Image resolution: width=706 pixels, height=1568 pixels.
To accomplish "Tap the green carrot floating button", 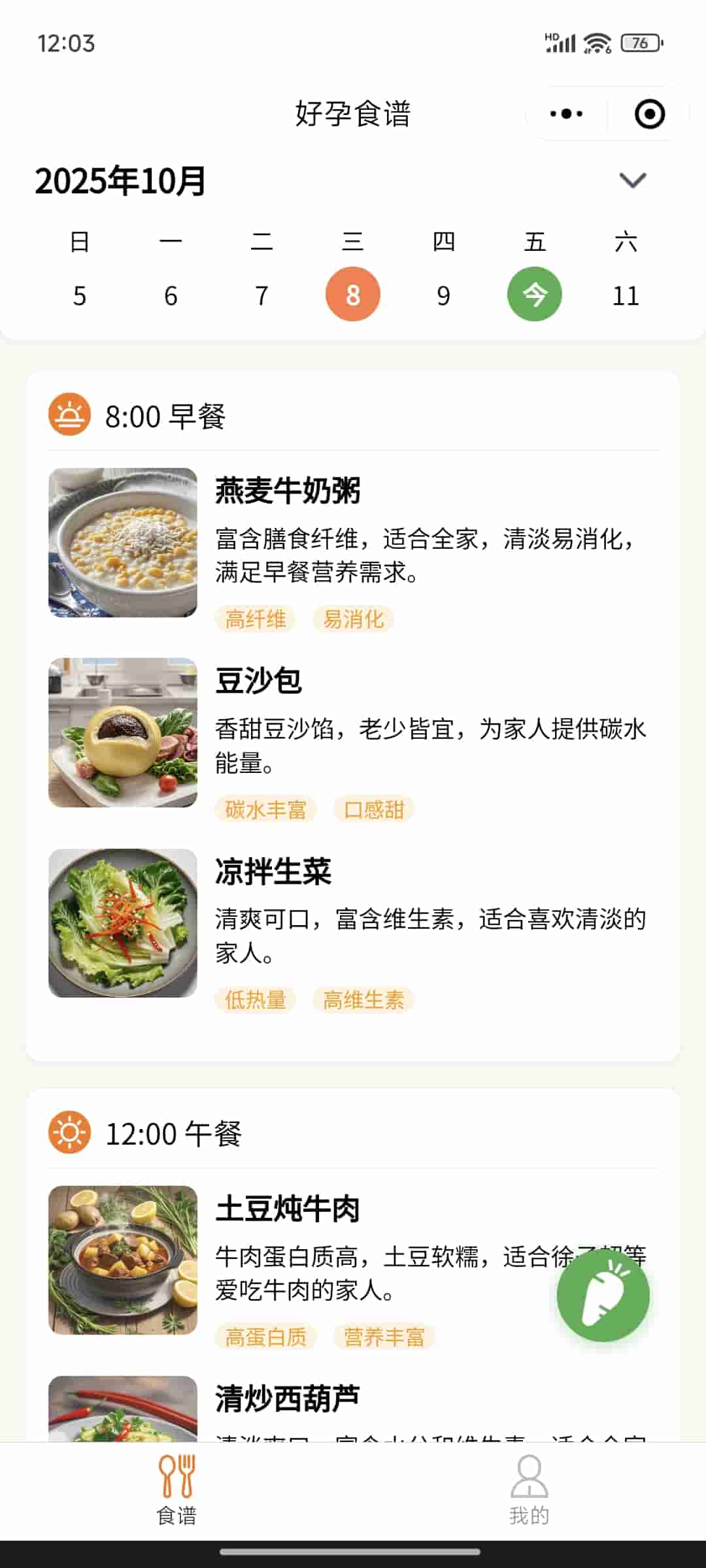I will 603,1295.
